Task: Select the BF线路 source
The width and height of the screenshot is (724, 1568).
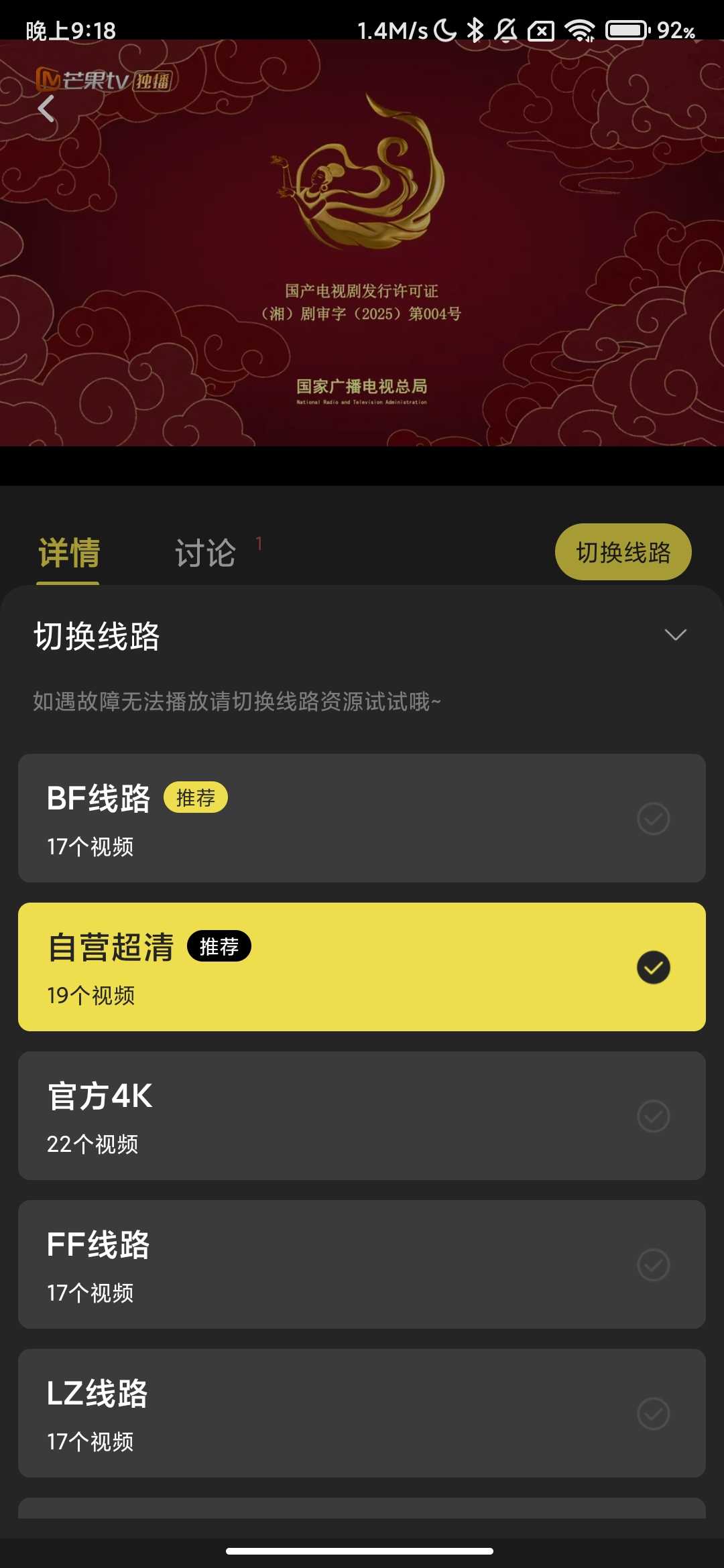Action: (362, 818)
